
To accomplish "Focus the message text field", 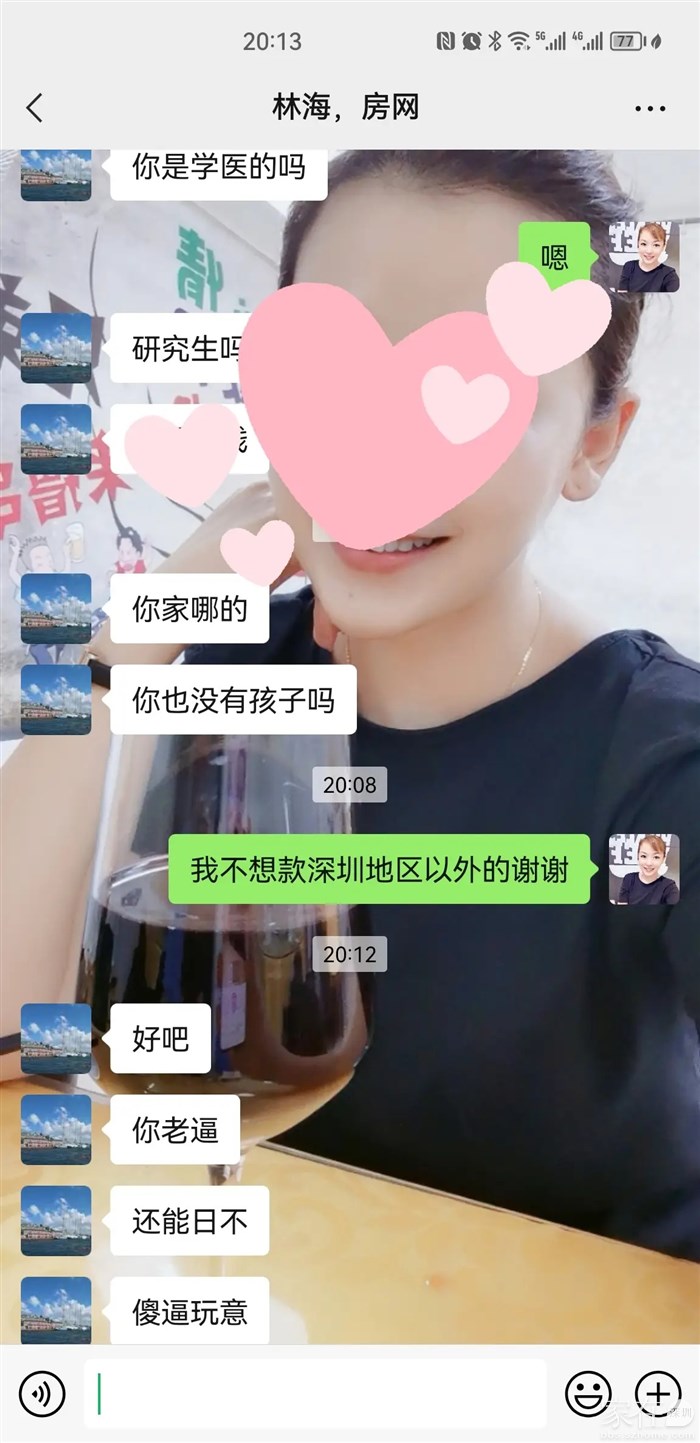I will click(x=315, y=1393).
